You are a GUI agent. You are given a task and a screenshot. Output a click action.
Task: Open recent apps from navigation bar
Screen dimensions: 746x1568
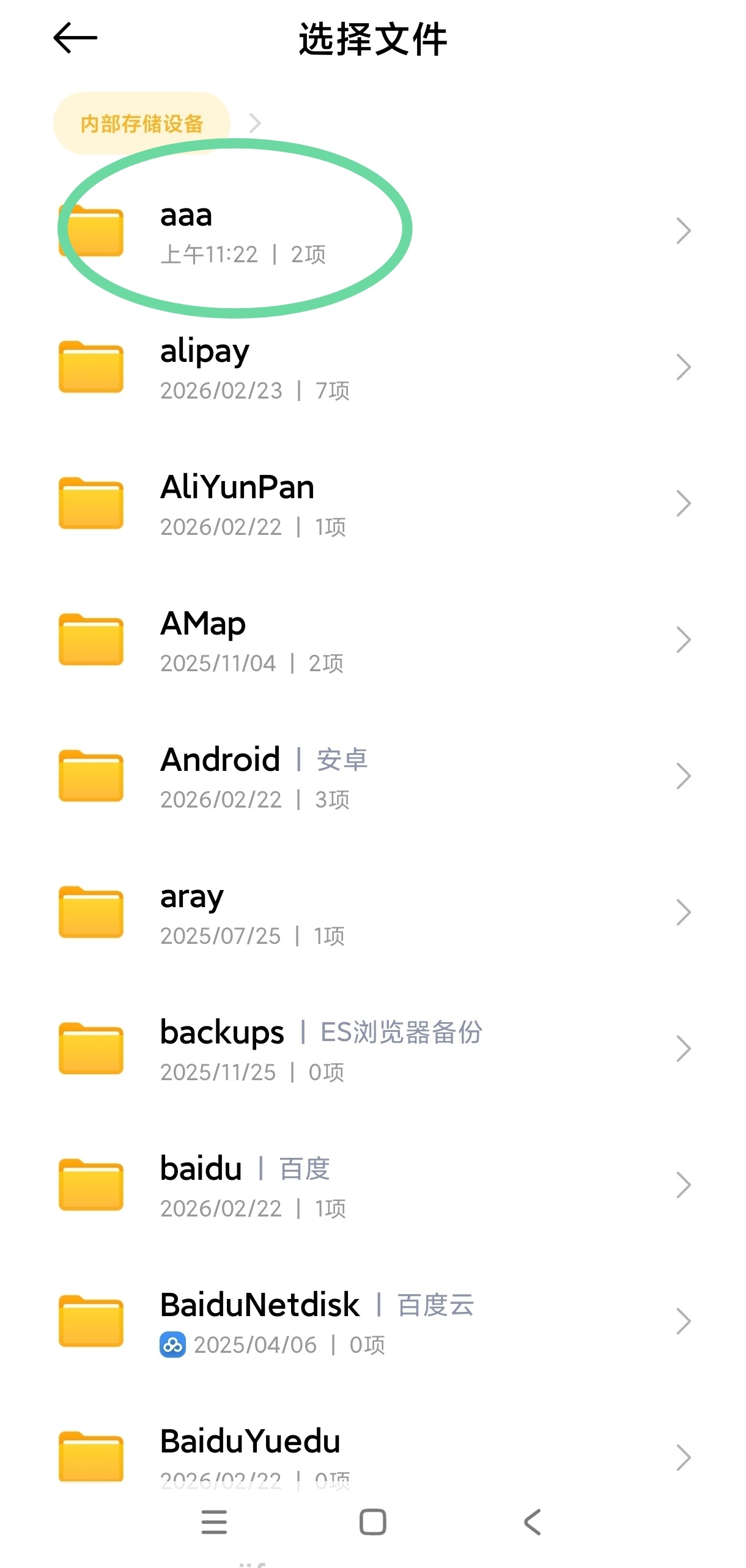214,1522
